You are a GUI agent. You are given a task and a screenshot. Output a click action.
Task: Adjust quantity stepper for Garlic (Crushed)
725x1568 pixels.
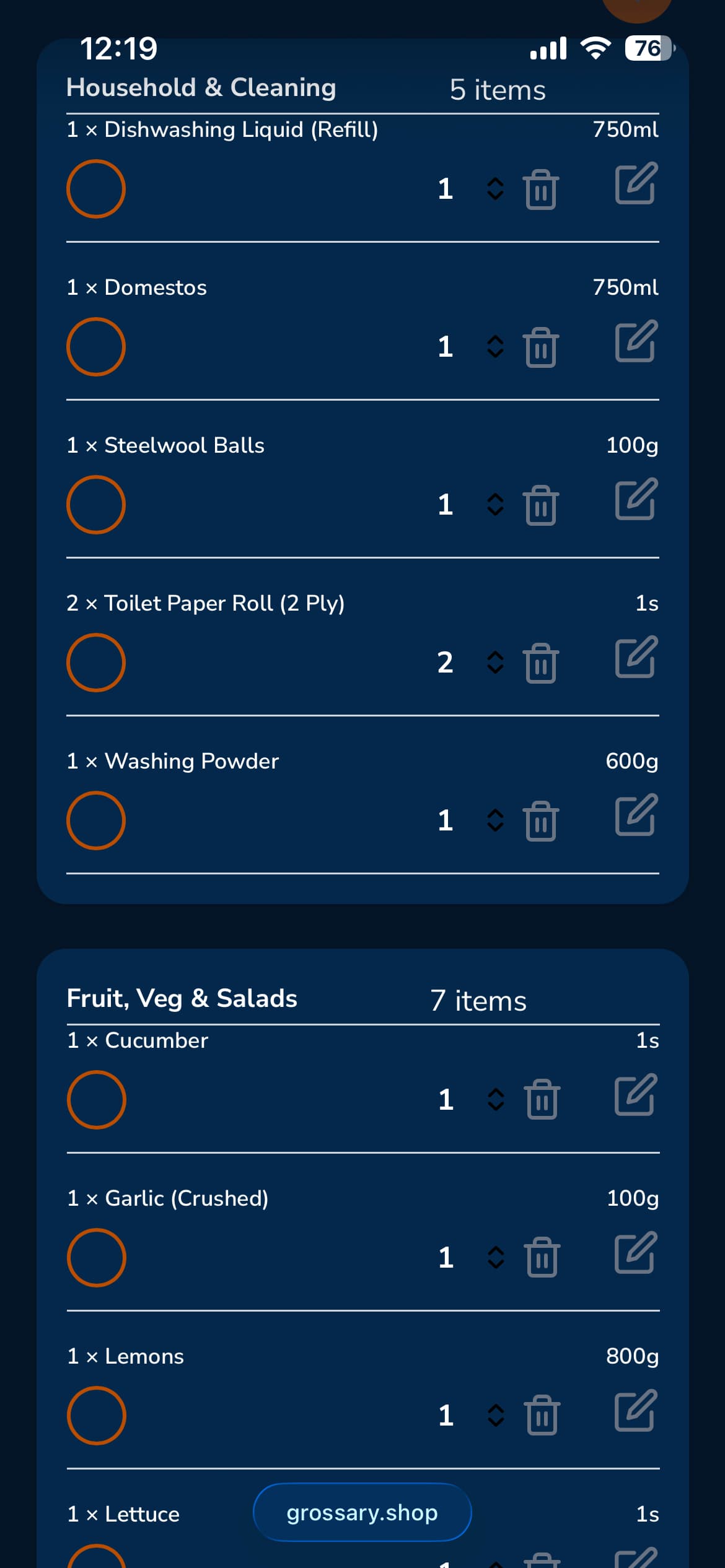tap(496, 1257)
